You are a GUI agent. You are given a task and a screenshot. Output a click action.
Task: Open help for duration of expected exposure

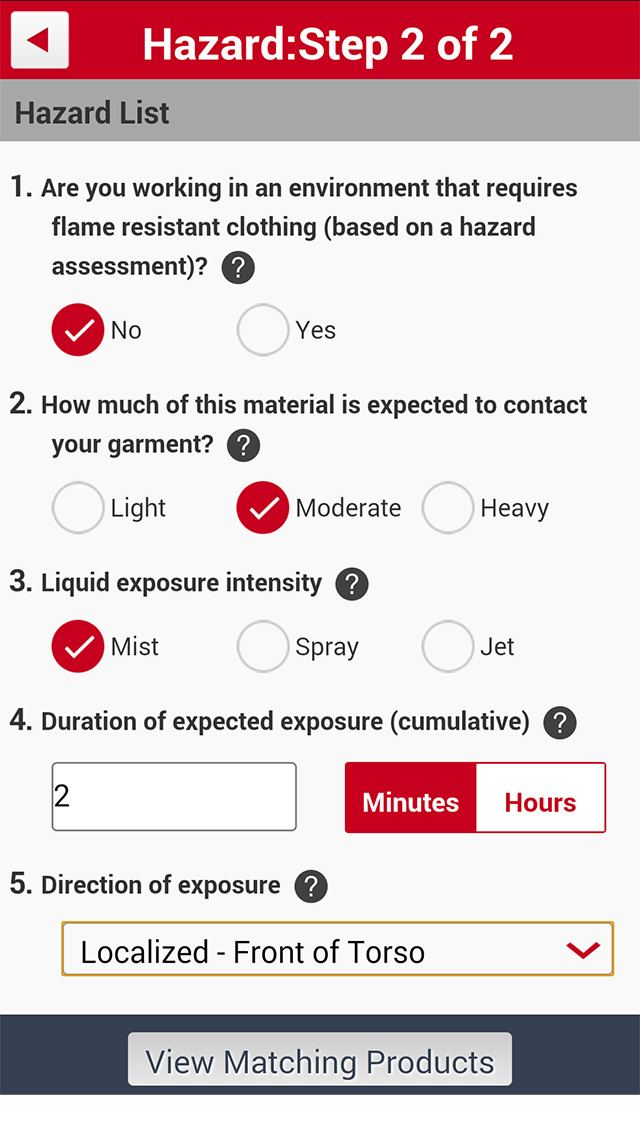[x=560, y=723]
